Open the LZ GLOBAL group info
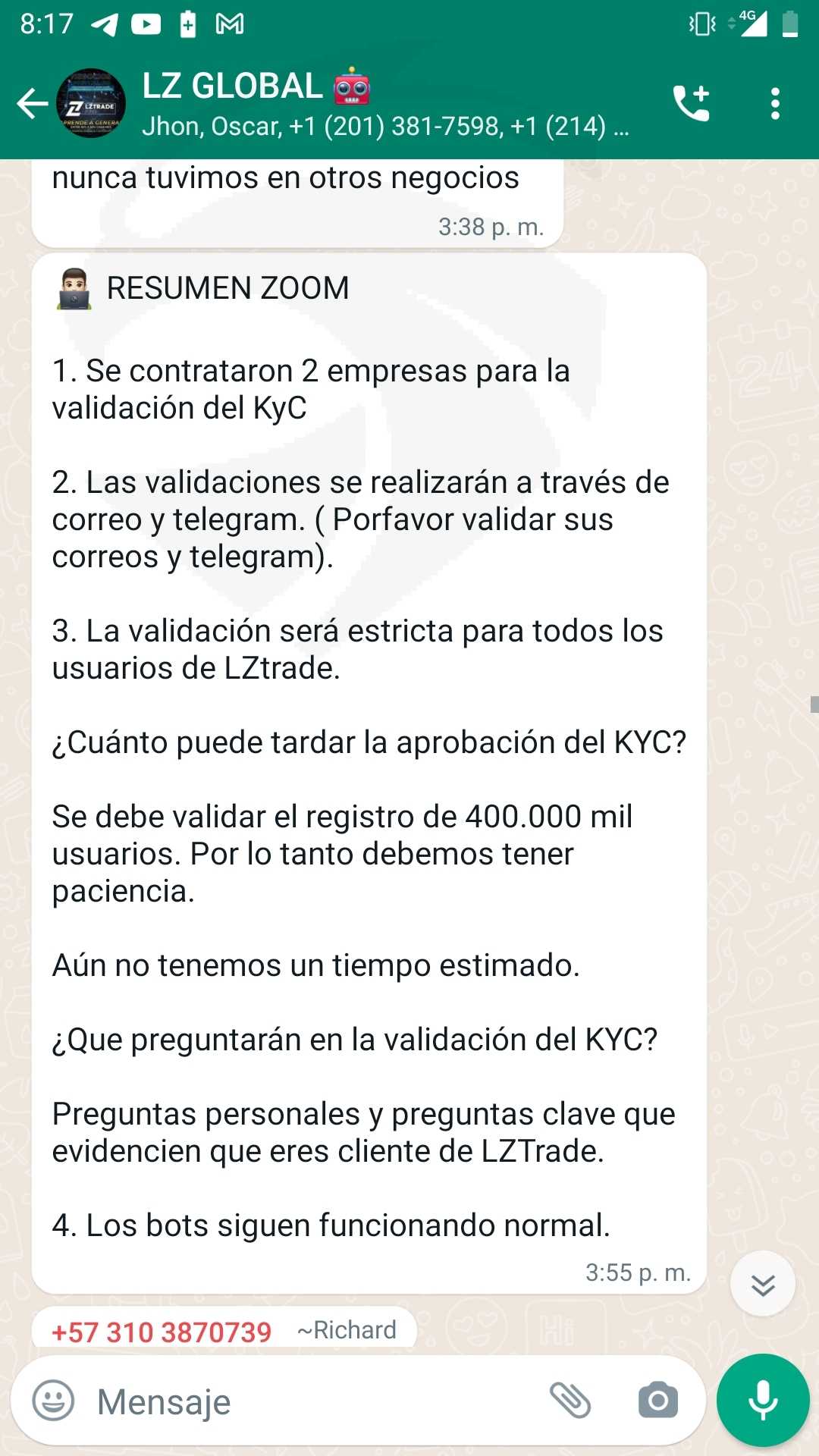 coord(385,104)
